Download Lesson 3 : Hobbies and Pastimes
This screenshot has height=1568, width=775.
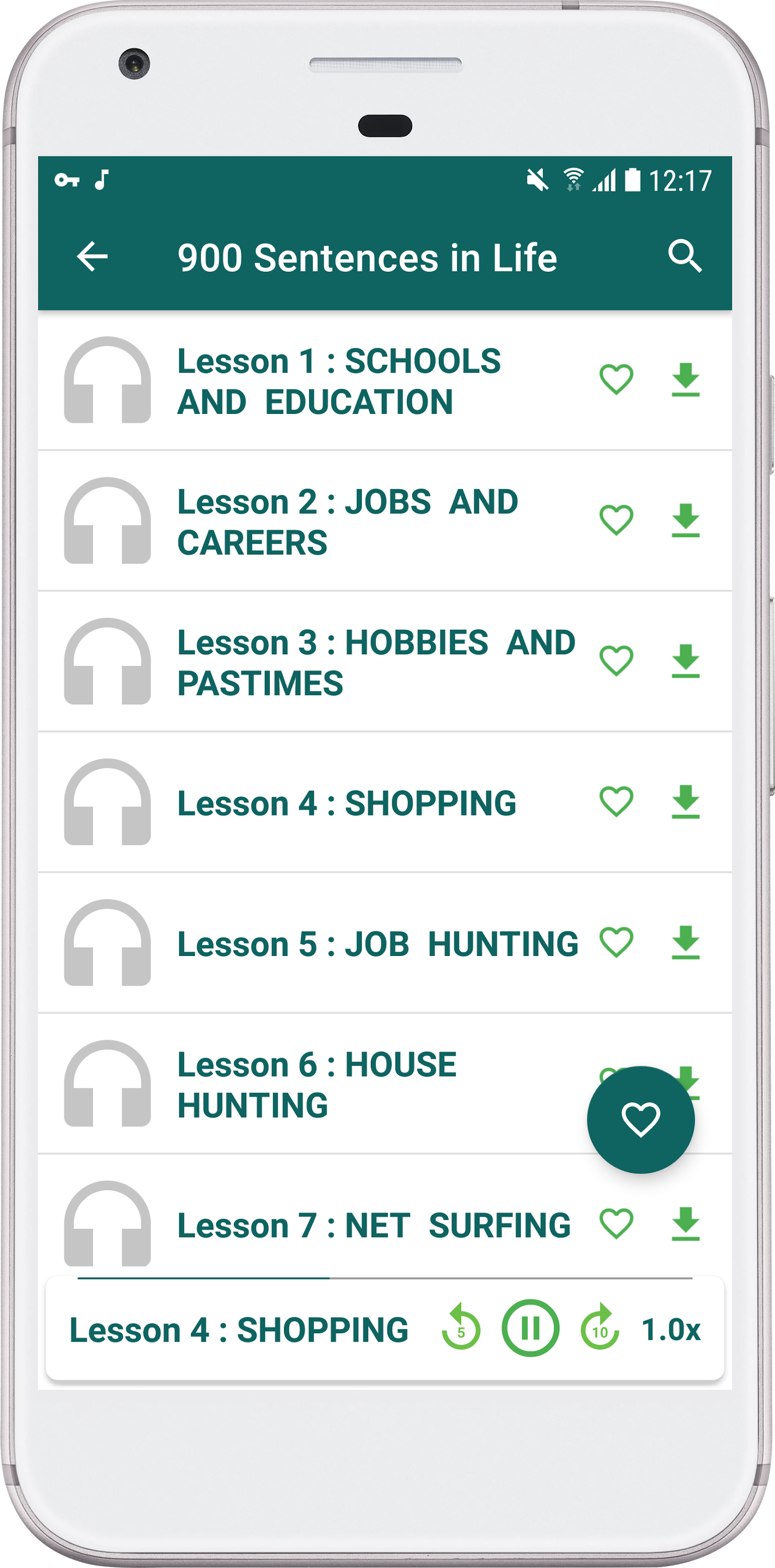click(x=686, y=661)
